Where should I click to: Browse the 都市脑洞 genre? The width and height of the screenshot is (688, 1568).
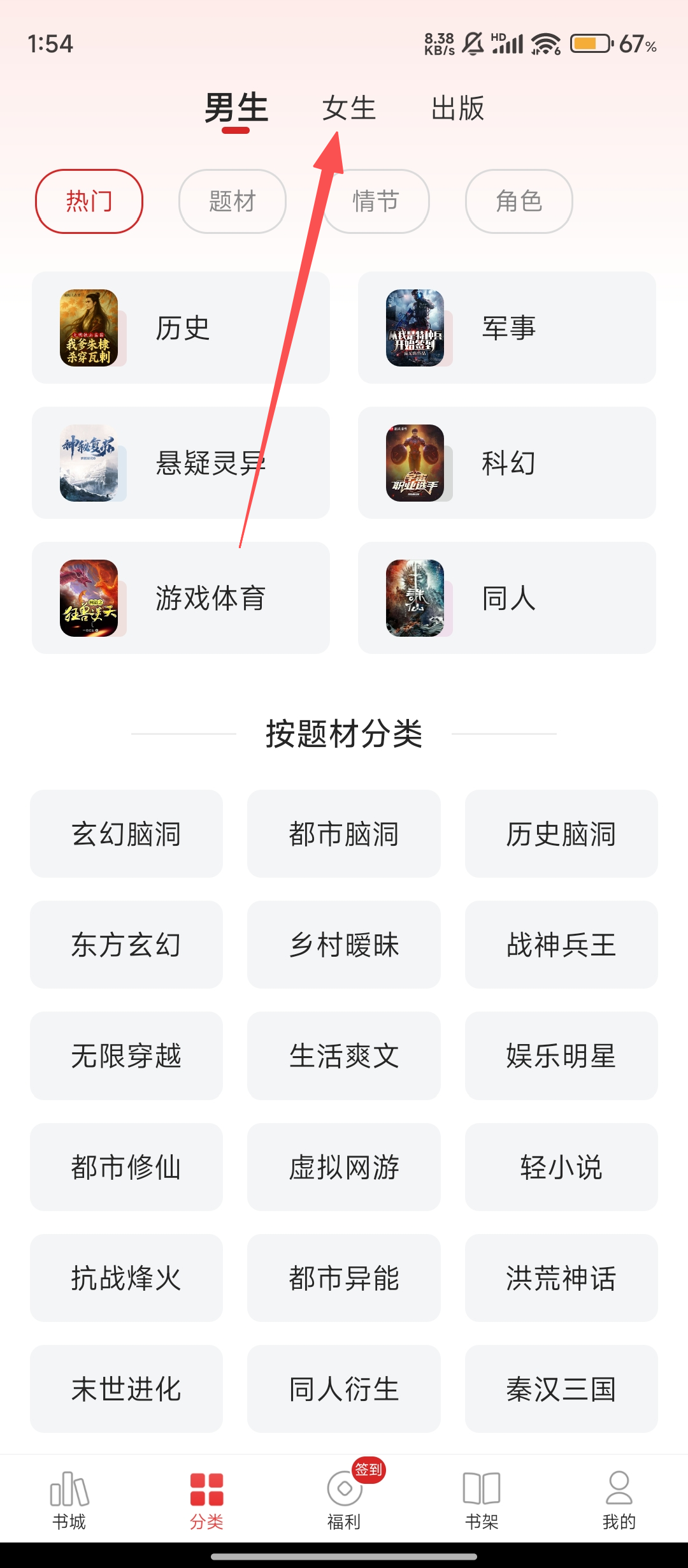(x=344, y=834)
